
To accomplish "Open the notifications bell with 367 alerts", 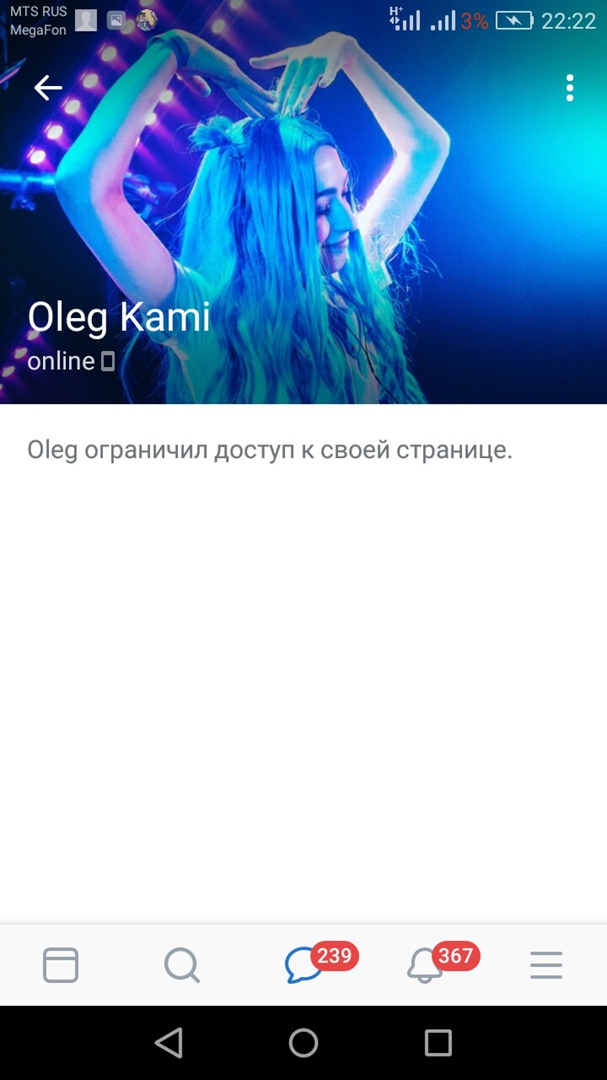I will [425, 965].
